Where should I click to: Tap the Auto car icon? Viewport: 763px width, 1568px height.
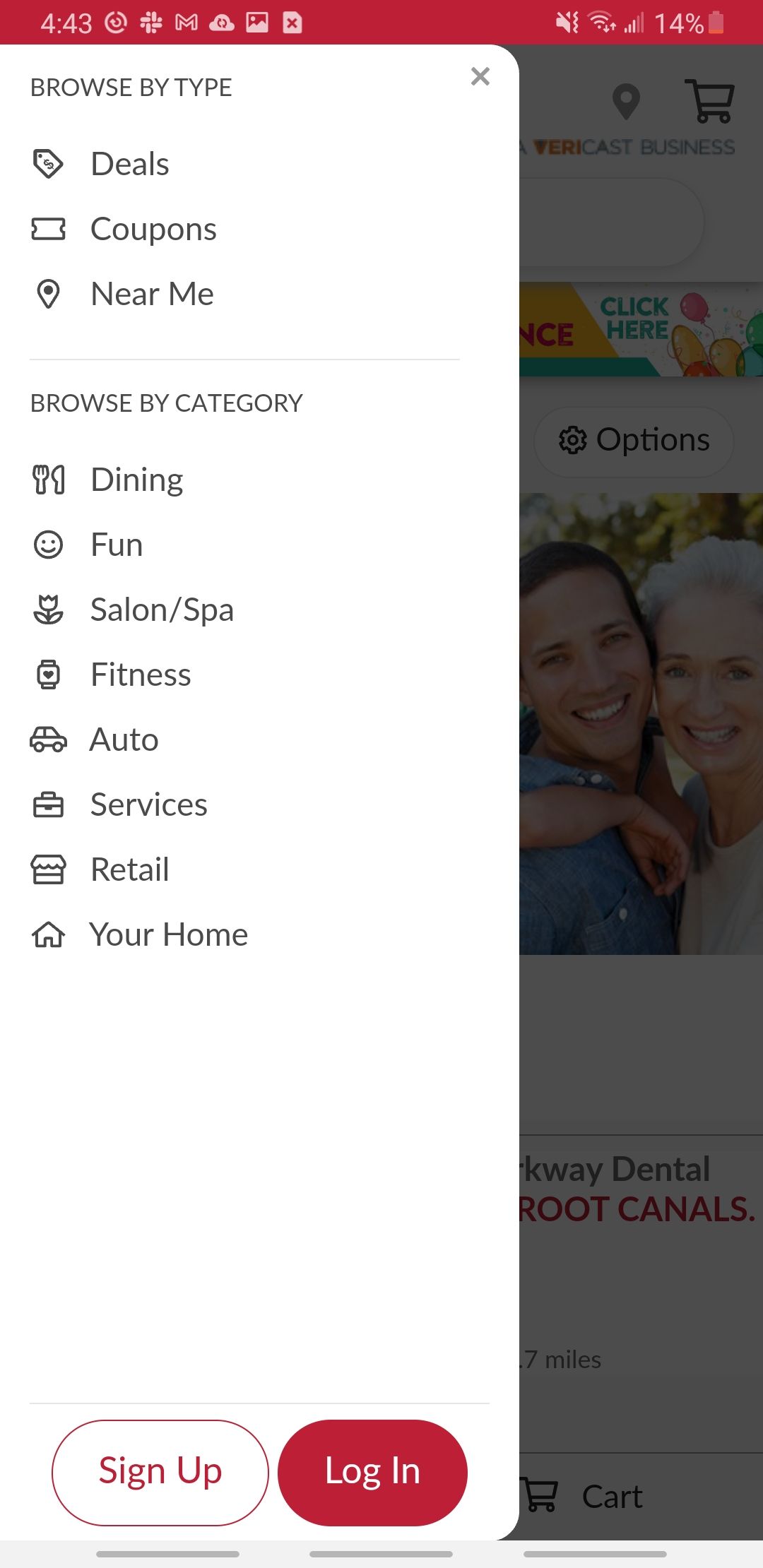[x=48, y=739]
